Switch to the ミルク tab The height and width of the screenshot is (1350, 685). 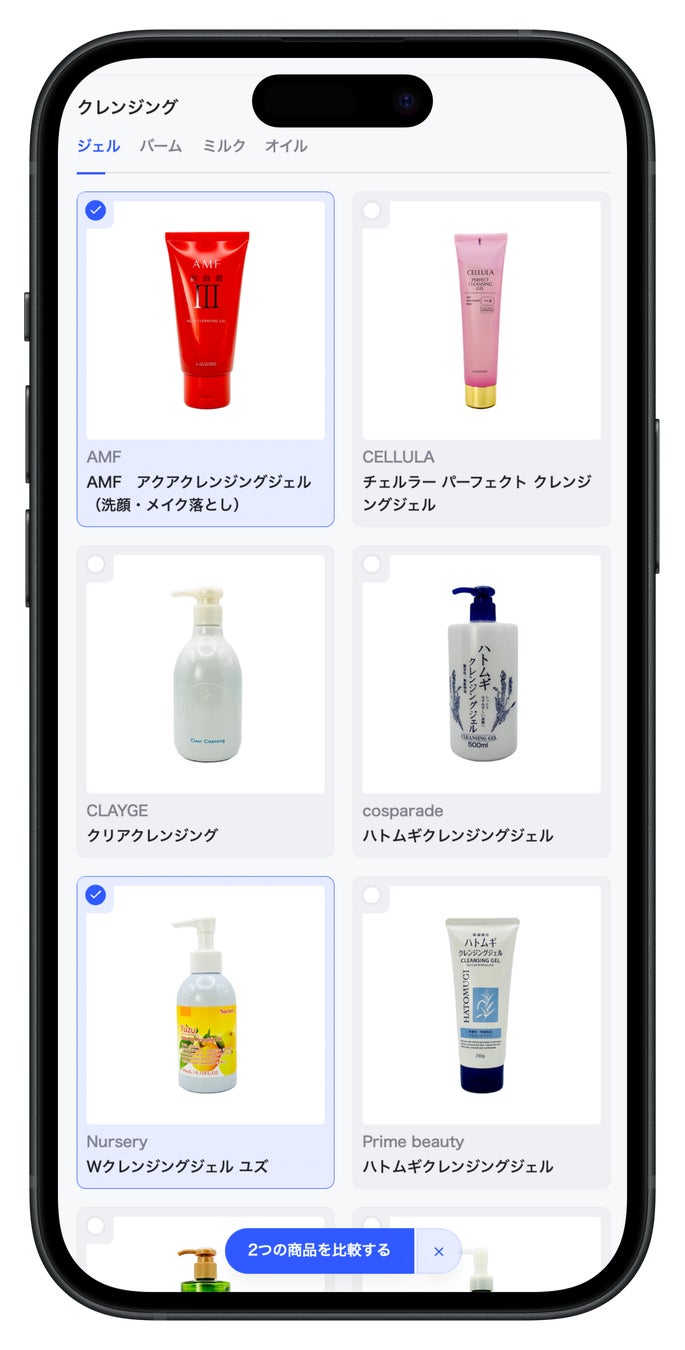click(x=223, y=146)
